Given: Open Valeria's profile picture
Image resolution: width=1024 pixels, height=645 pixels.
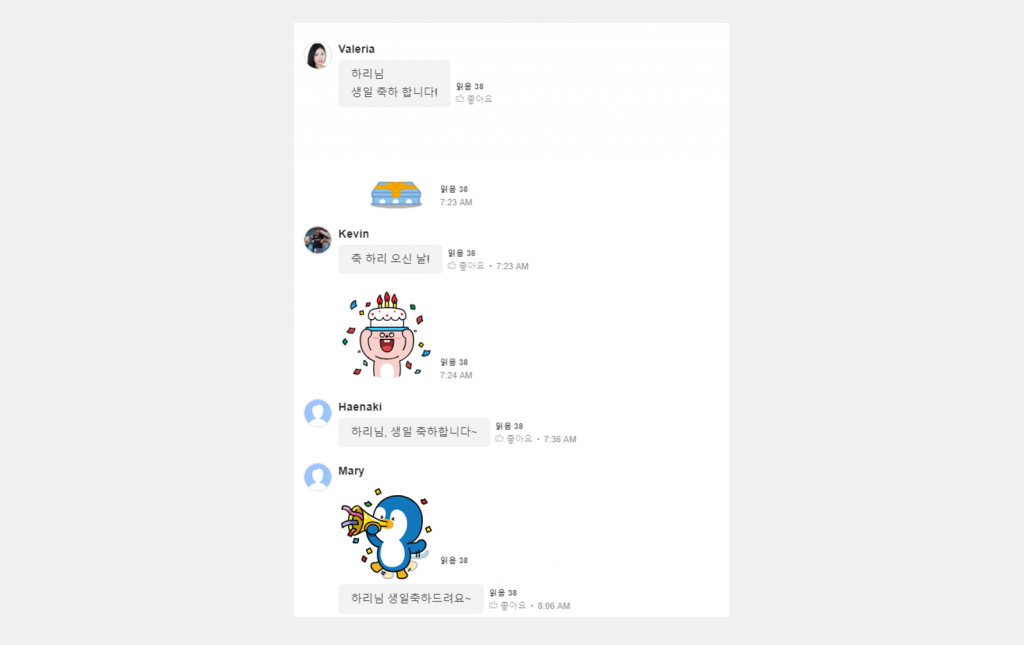Looking at the screenshot, I should (x=318, y=55).
